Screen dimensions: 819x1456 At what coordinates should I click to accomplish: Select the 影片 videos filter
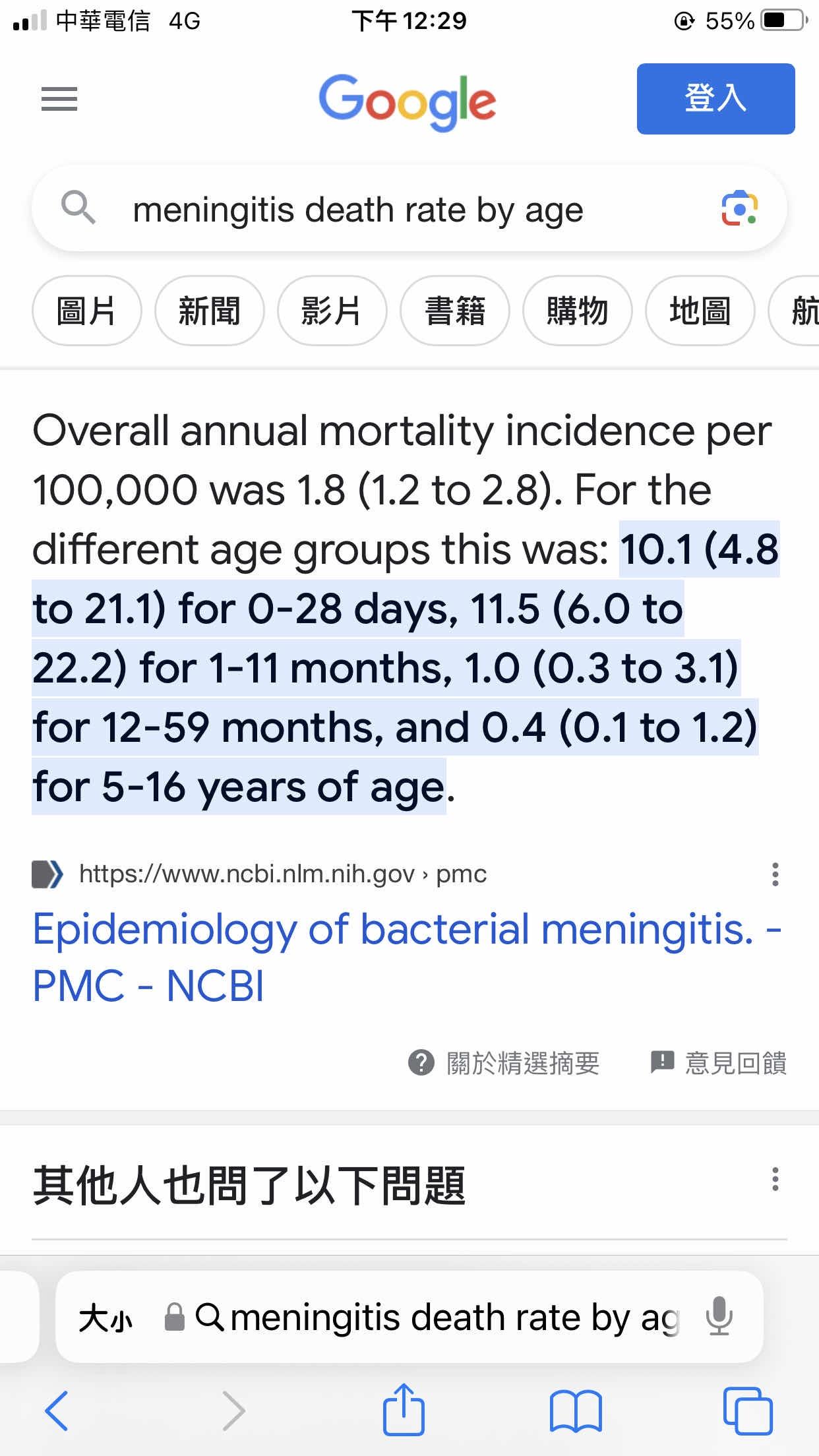click(x=332, y=311)
